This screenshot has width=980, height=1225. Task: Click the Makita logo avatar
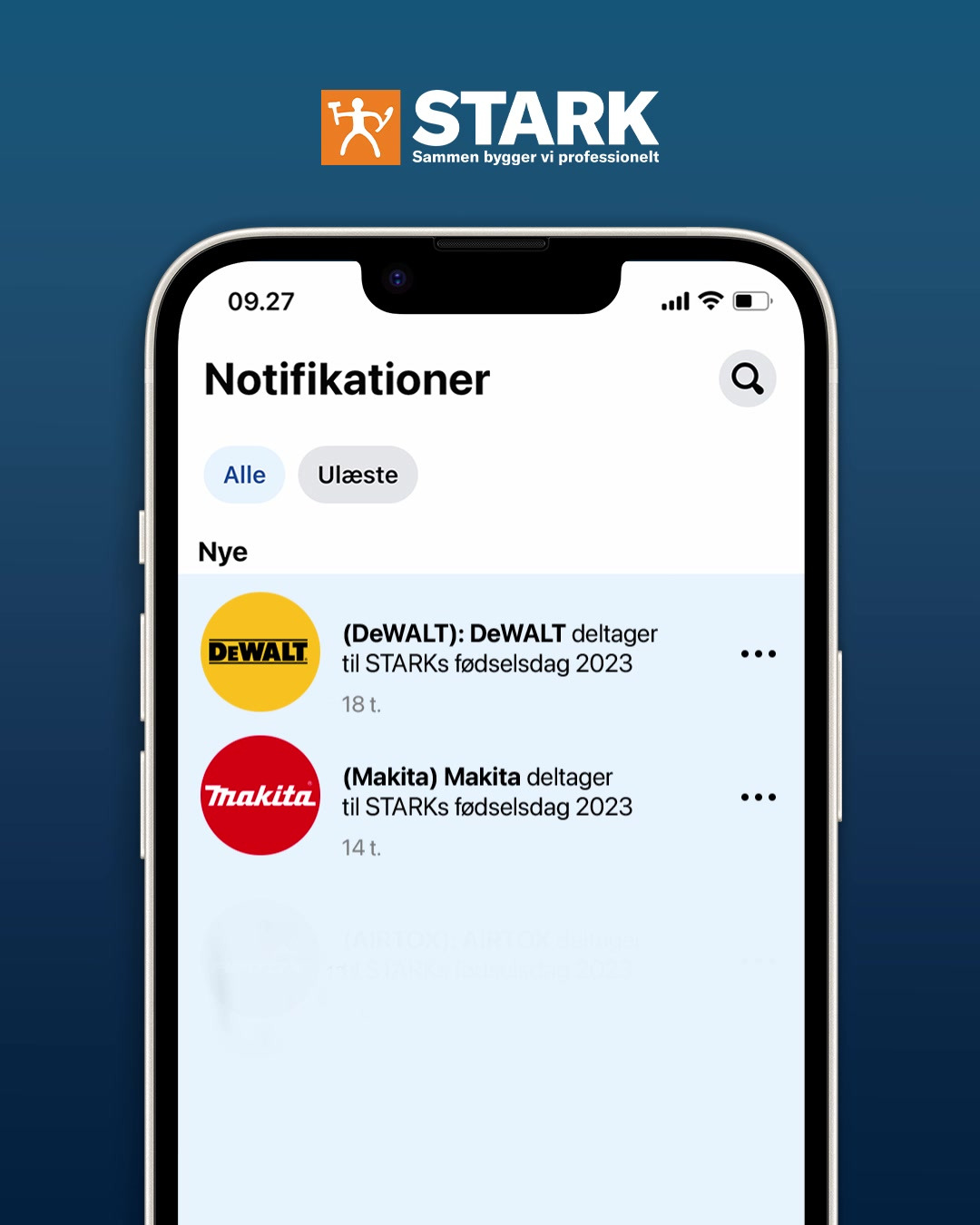pyautogui.click(x=260, y=797)
